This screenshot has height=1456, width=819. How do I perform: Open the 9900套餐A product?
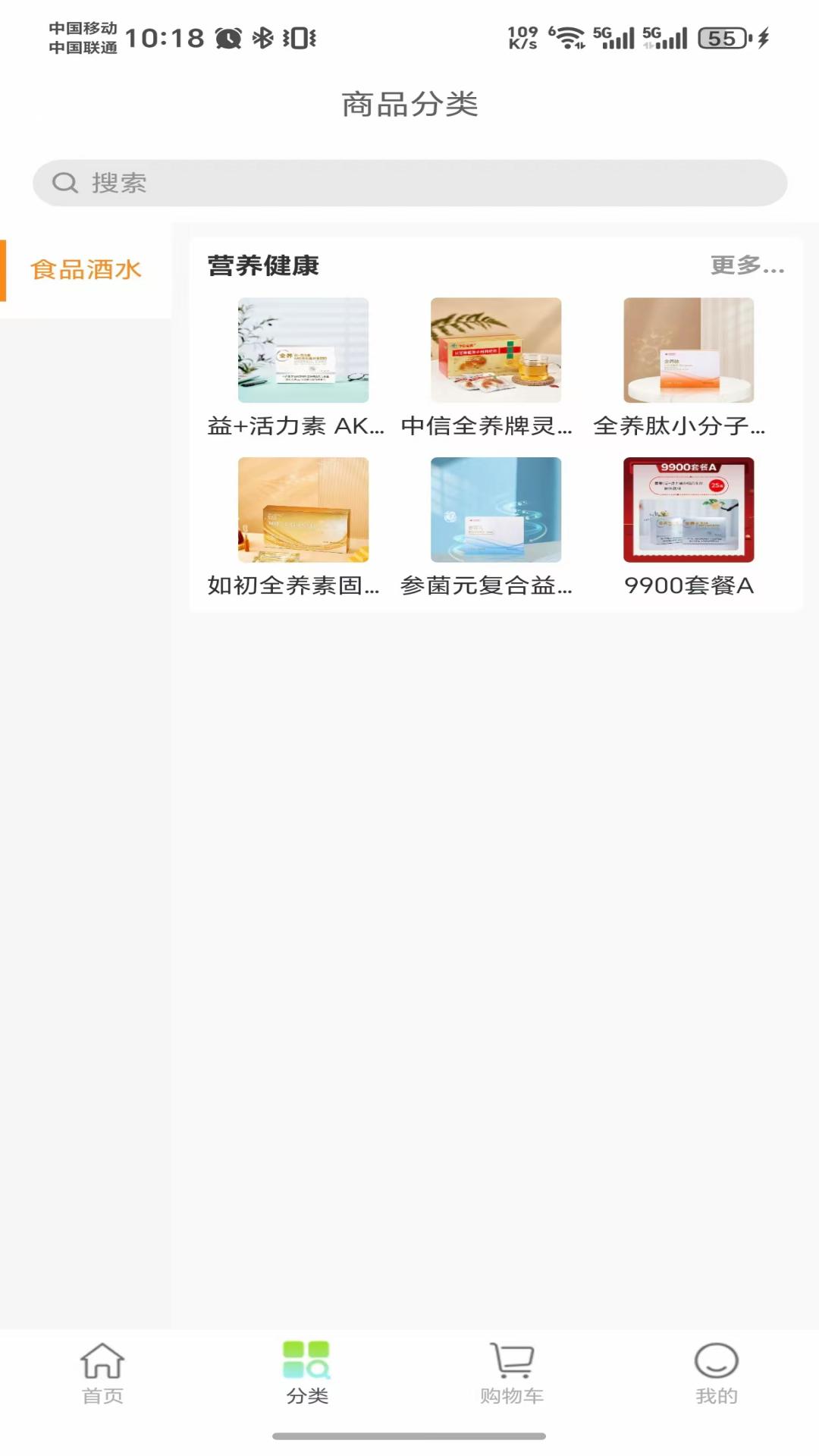[689, 510]
